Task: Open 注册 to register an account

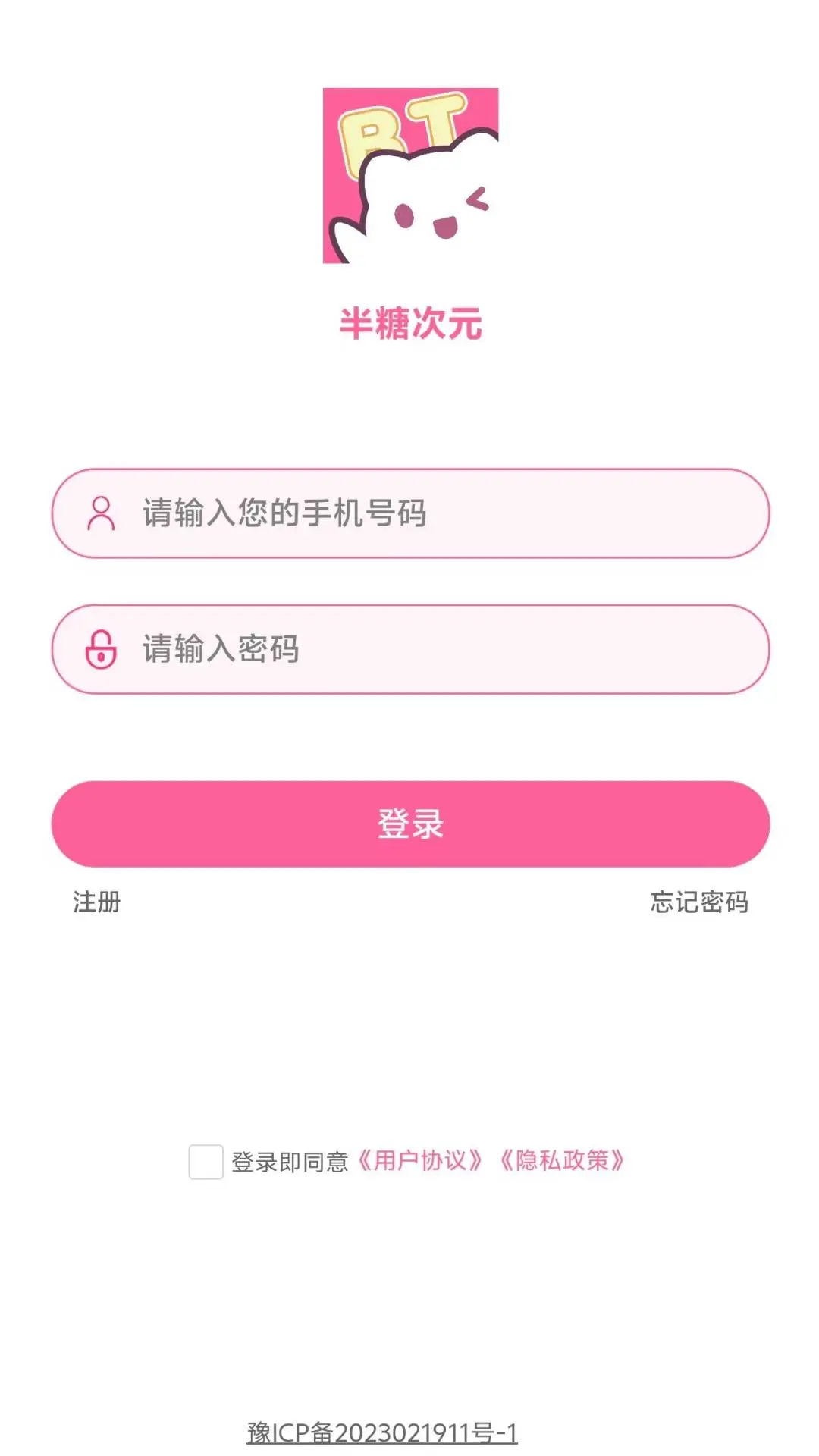Action: pos(96,902)
